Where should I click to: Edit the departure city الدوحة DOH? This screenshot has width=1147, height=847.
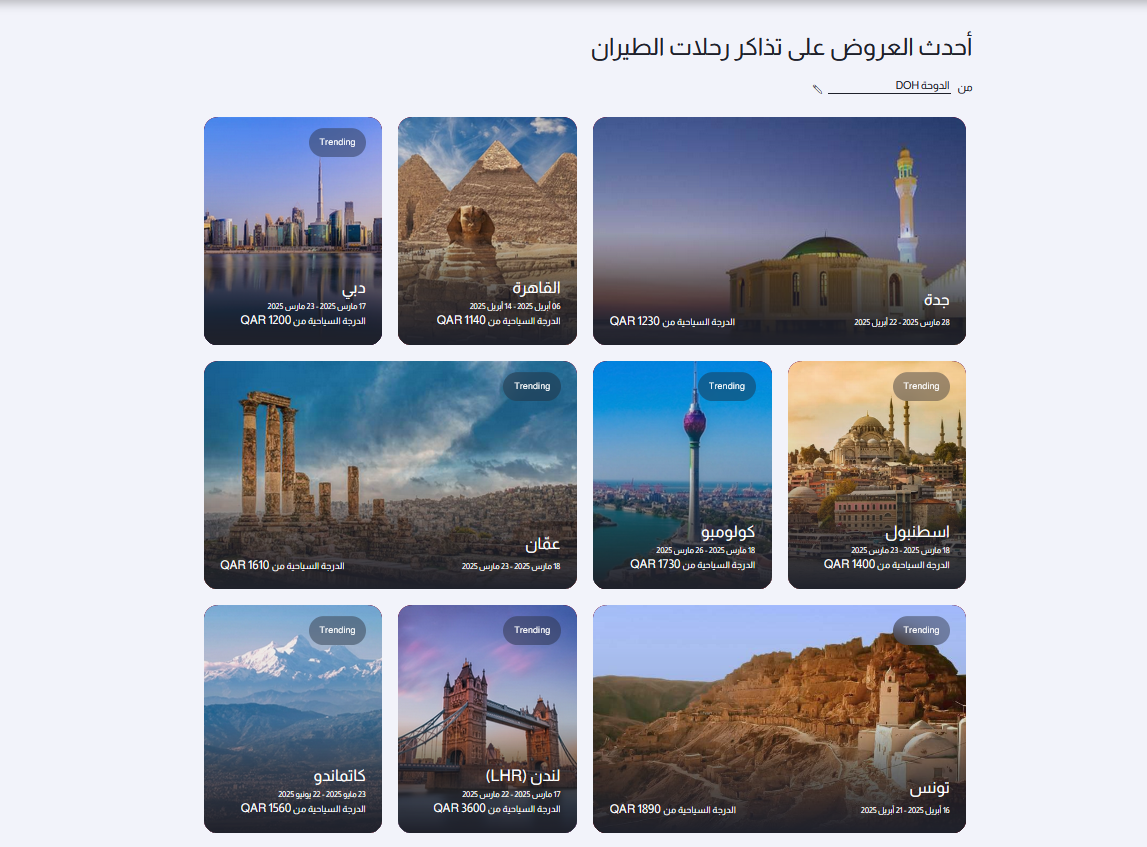(x=890, y=87)
